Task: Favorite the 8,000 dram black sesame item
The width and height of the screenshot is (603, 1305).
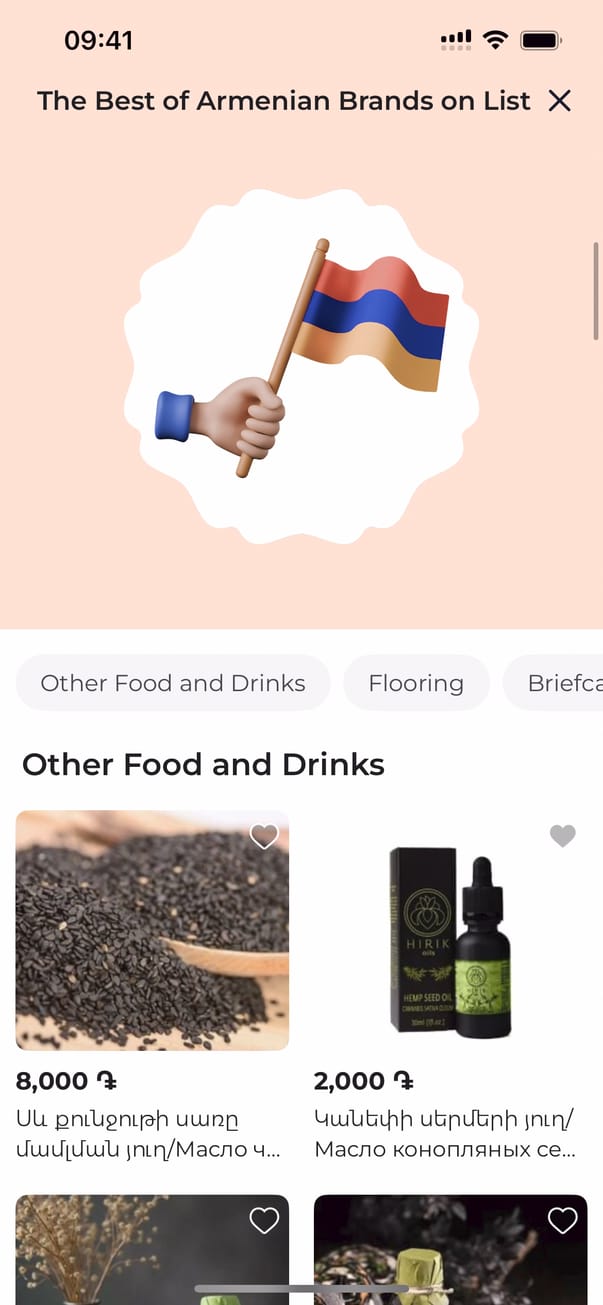Action: 264,836
